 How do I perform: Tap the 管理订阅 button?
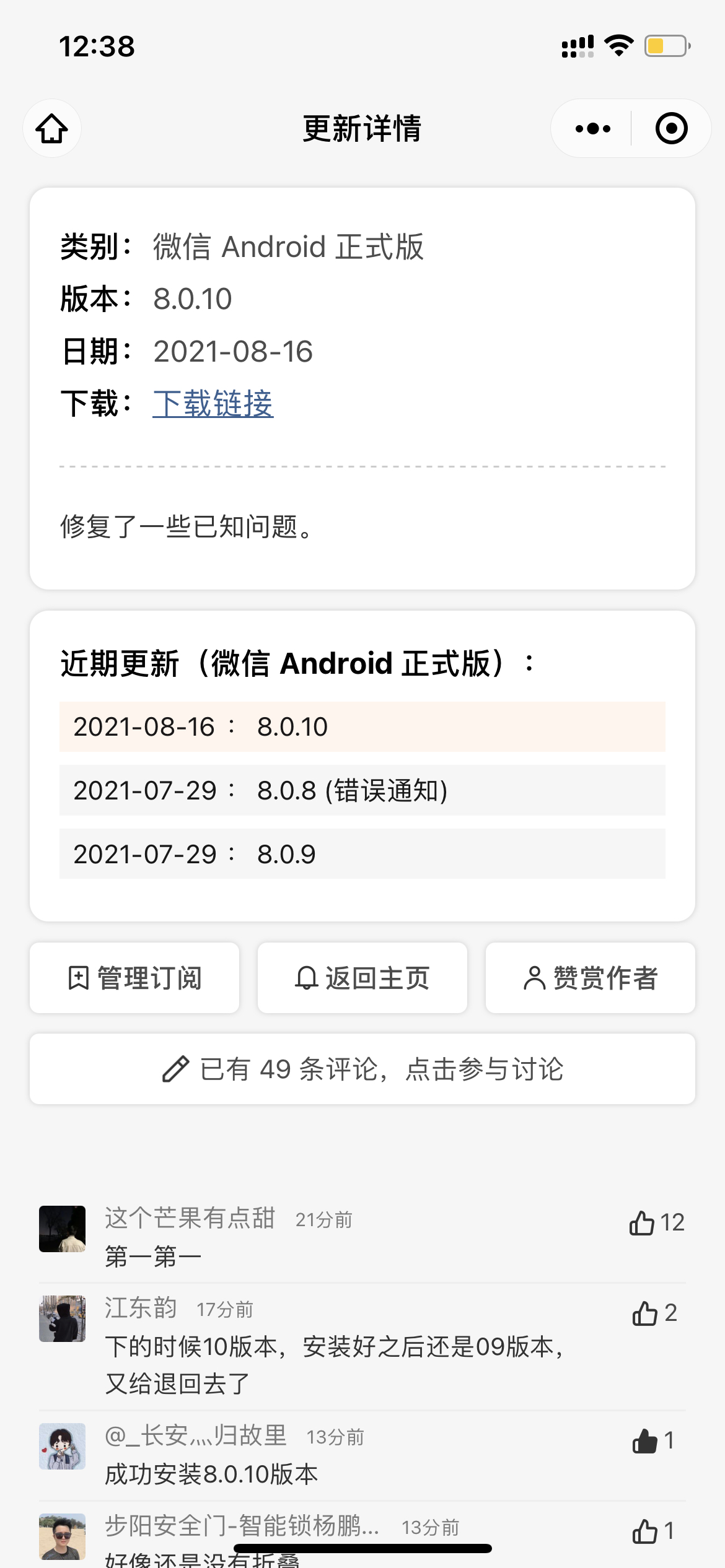pos(134,978)
